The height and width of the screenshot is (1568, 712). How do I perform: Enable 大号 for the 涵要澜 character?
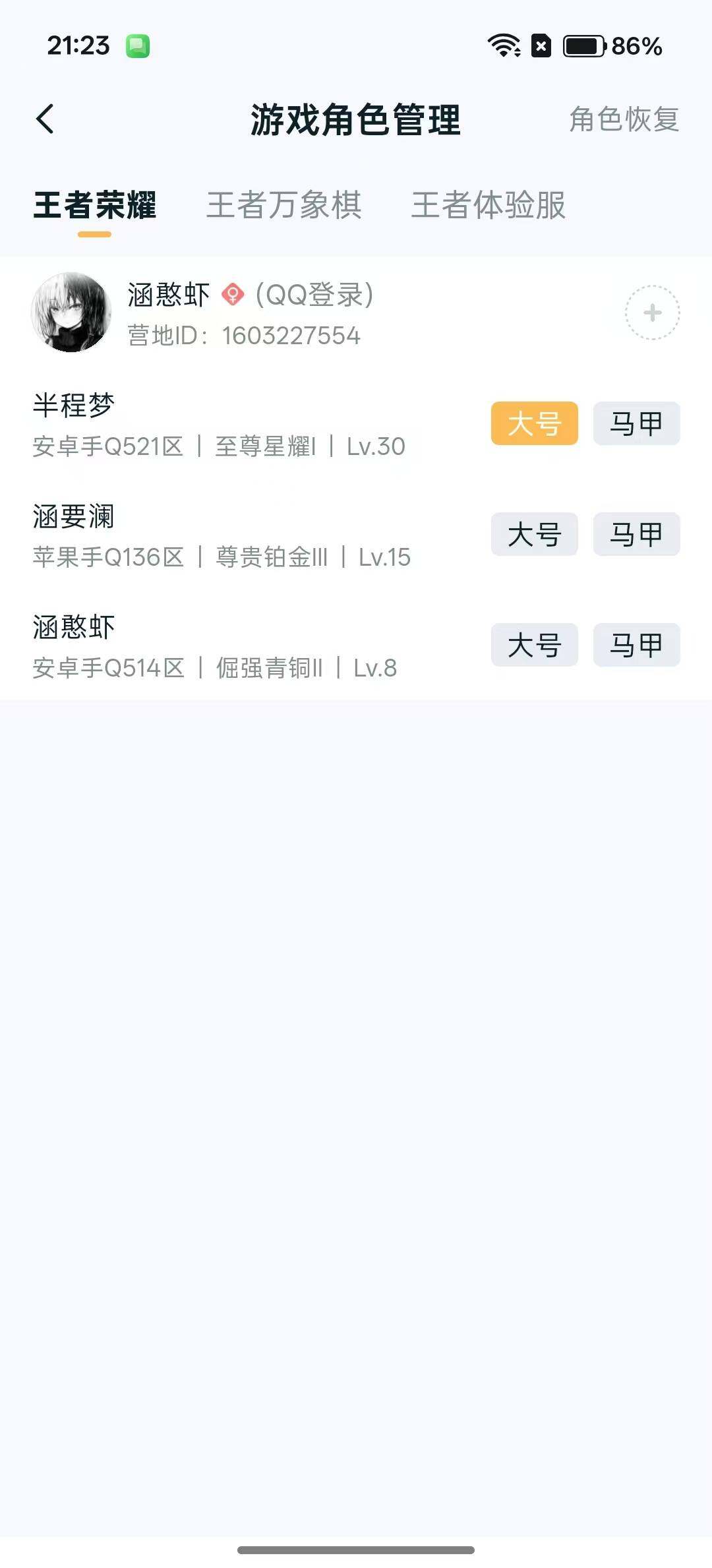click(x=534, y=534)
